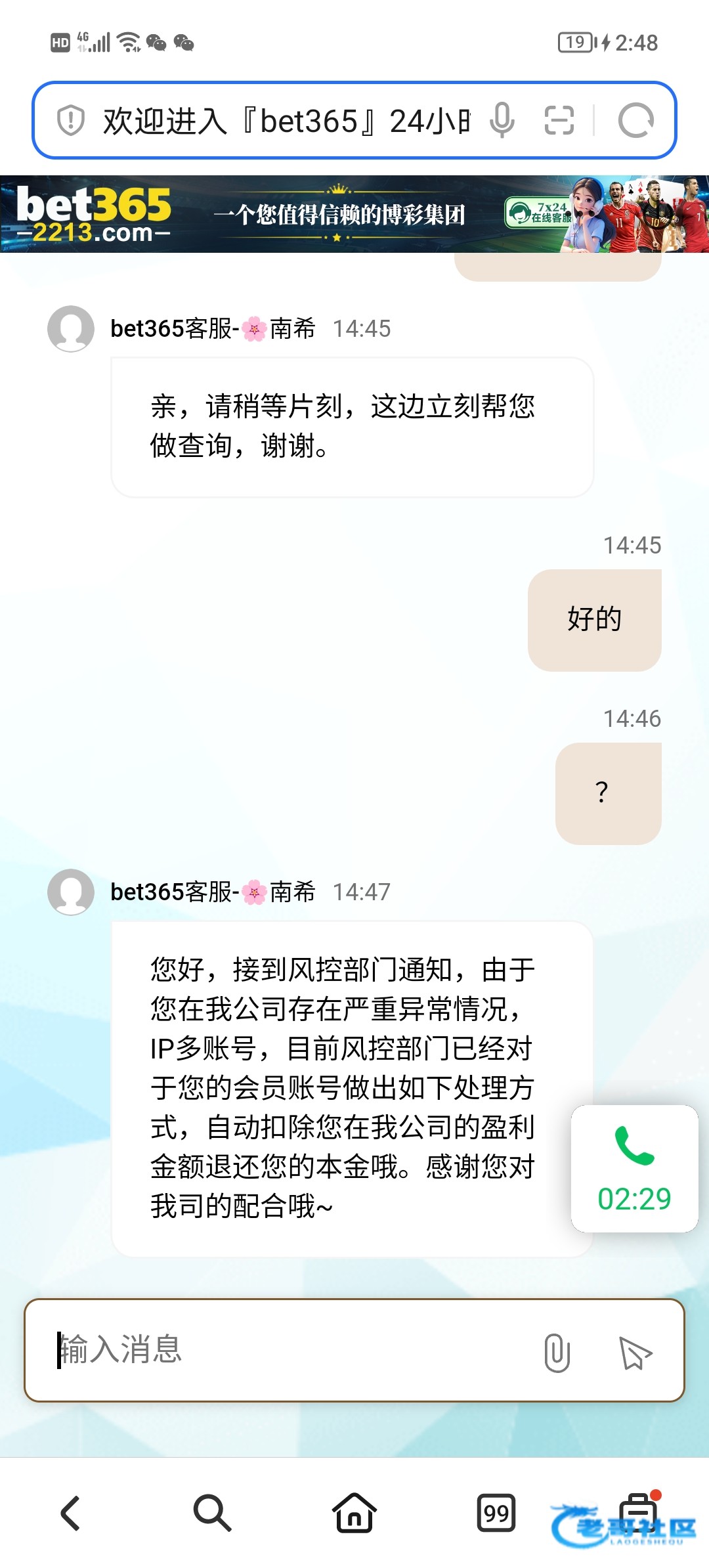Viewport: 709px width, 1568px height.
Task: Send the message with the arrow icon
Action: click(635, 1353)
